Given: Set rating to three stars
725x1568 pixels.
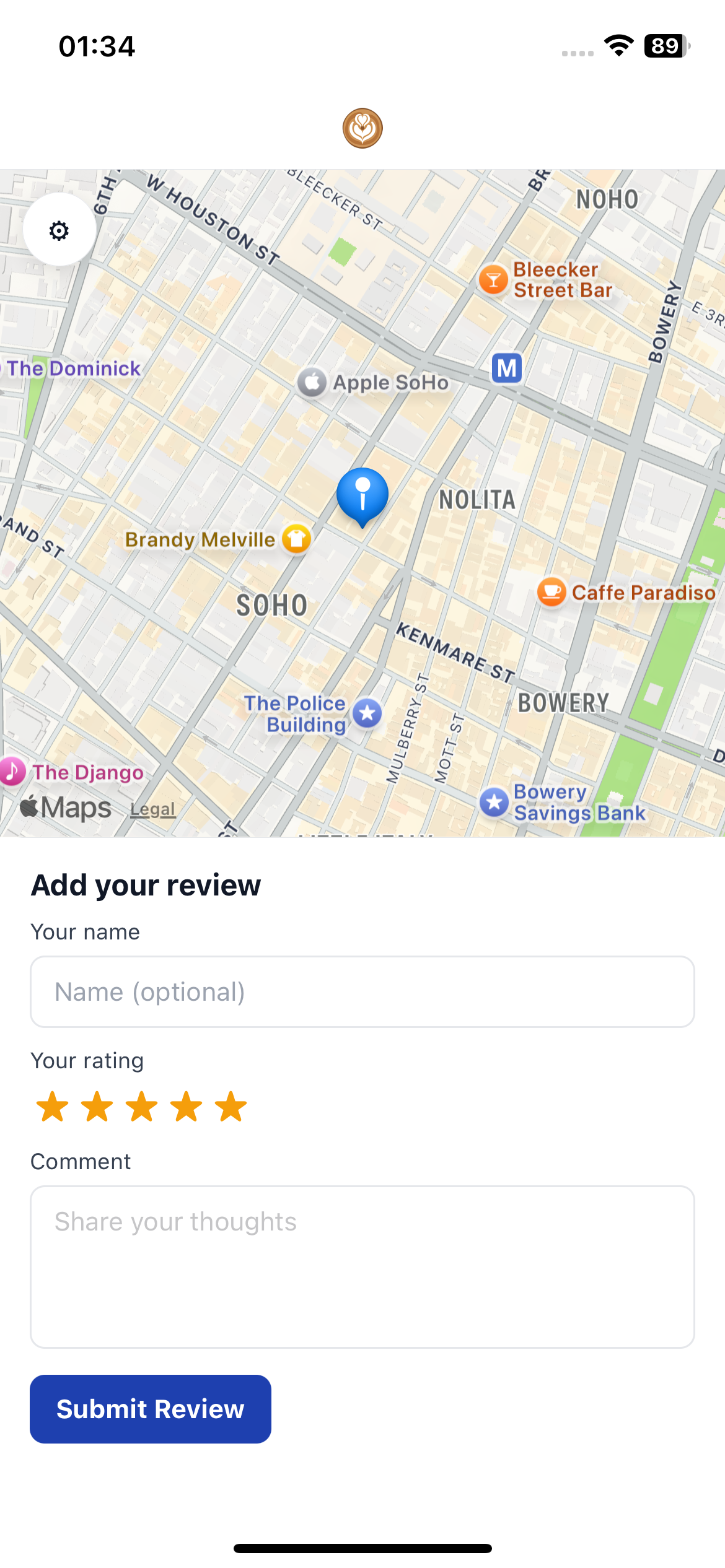Looking at the screenshot, I should (142, 1107).
